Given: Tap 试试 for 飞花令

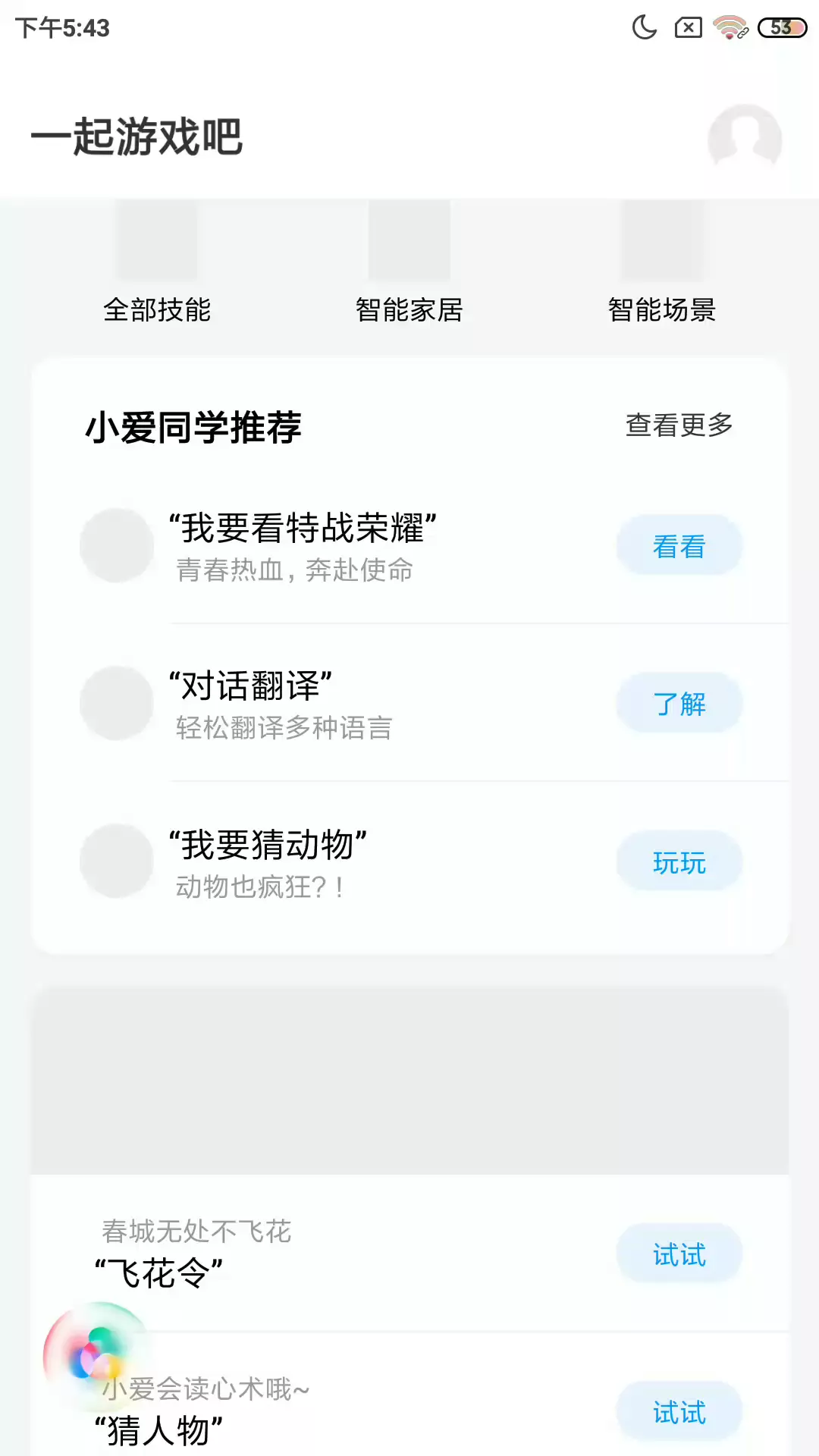Looking at the screenshot, I should point(679,1255).
